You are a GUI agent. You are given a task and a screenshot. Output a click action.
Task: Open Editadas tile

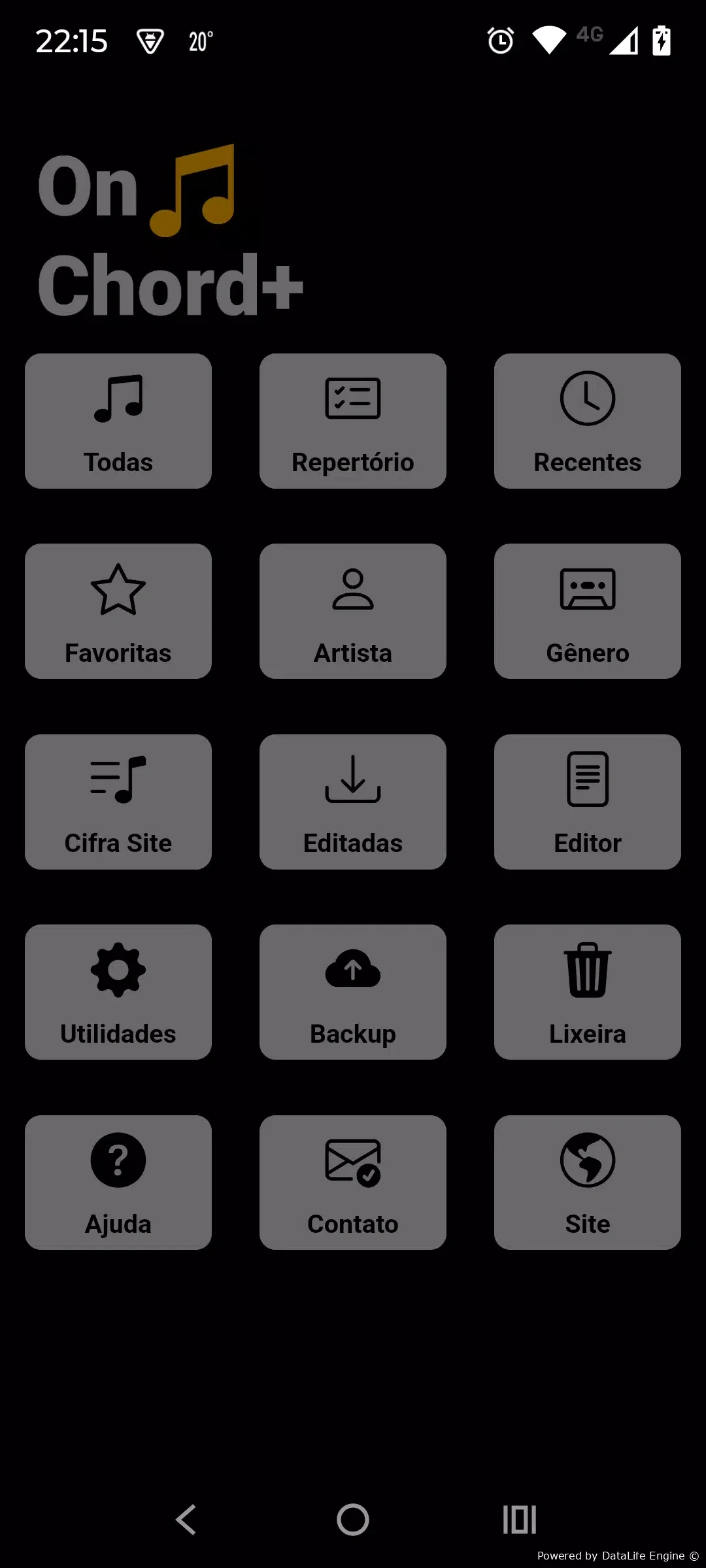click(353, 802)
